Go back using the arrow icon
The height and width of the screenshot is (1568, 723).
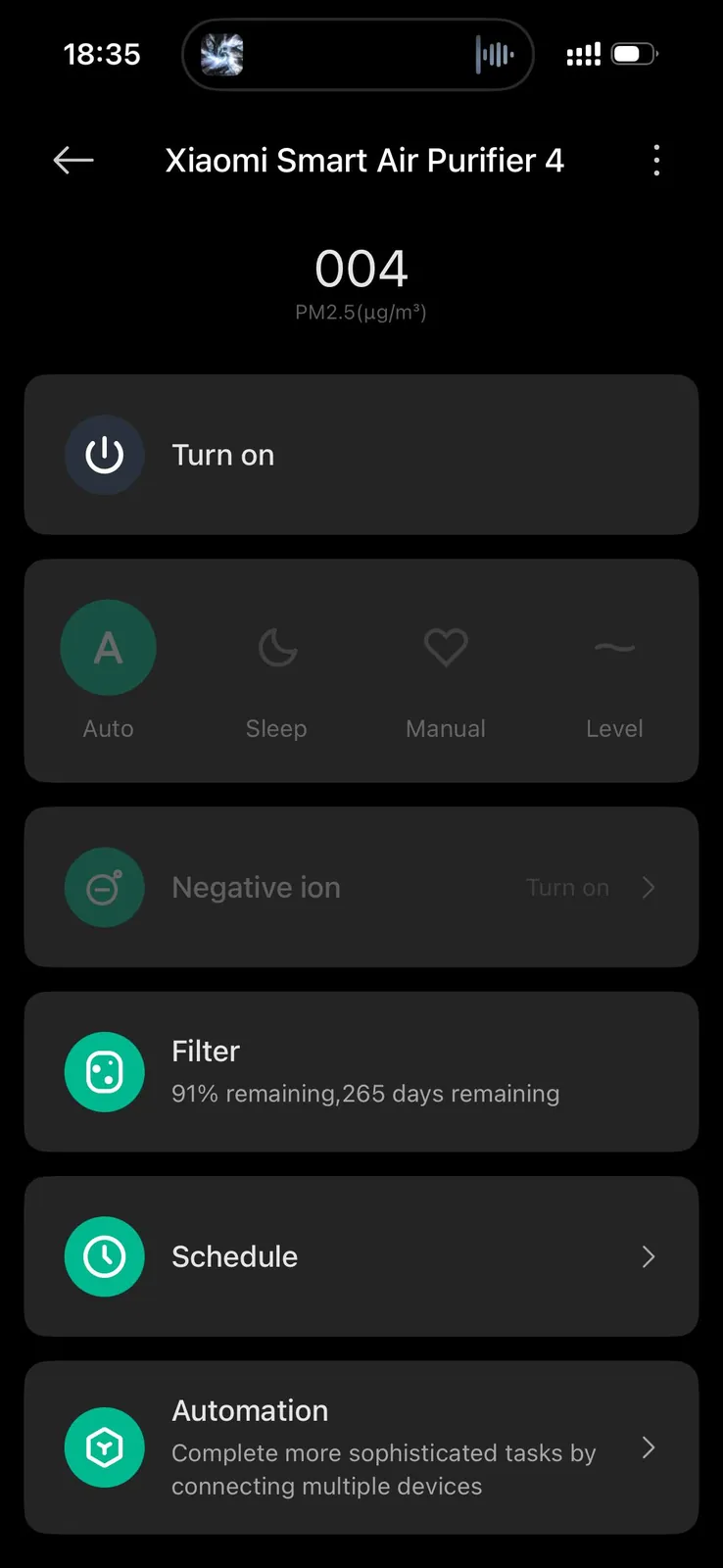73,160
